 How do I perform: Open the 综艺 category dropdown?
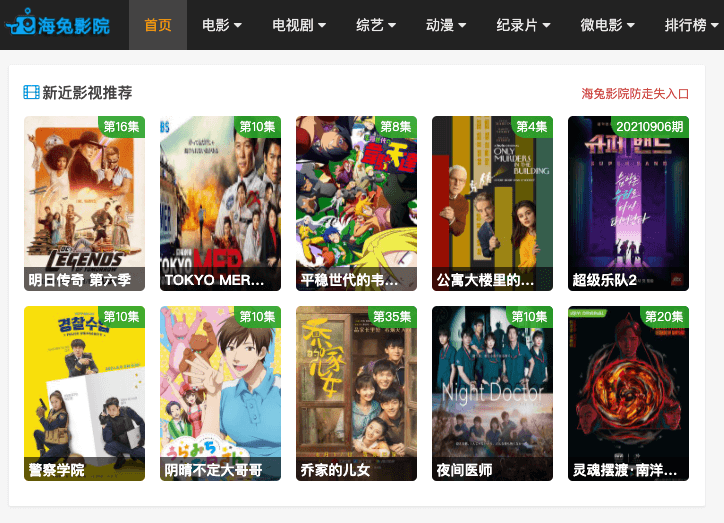click(376, 25)
